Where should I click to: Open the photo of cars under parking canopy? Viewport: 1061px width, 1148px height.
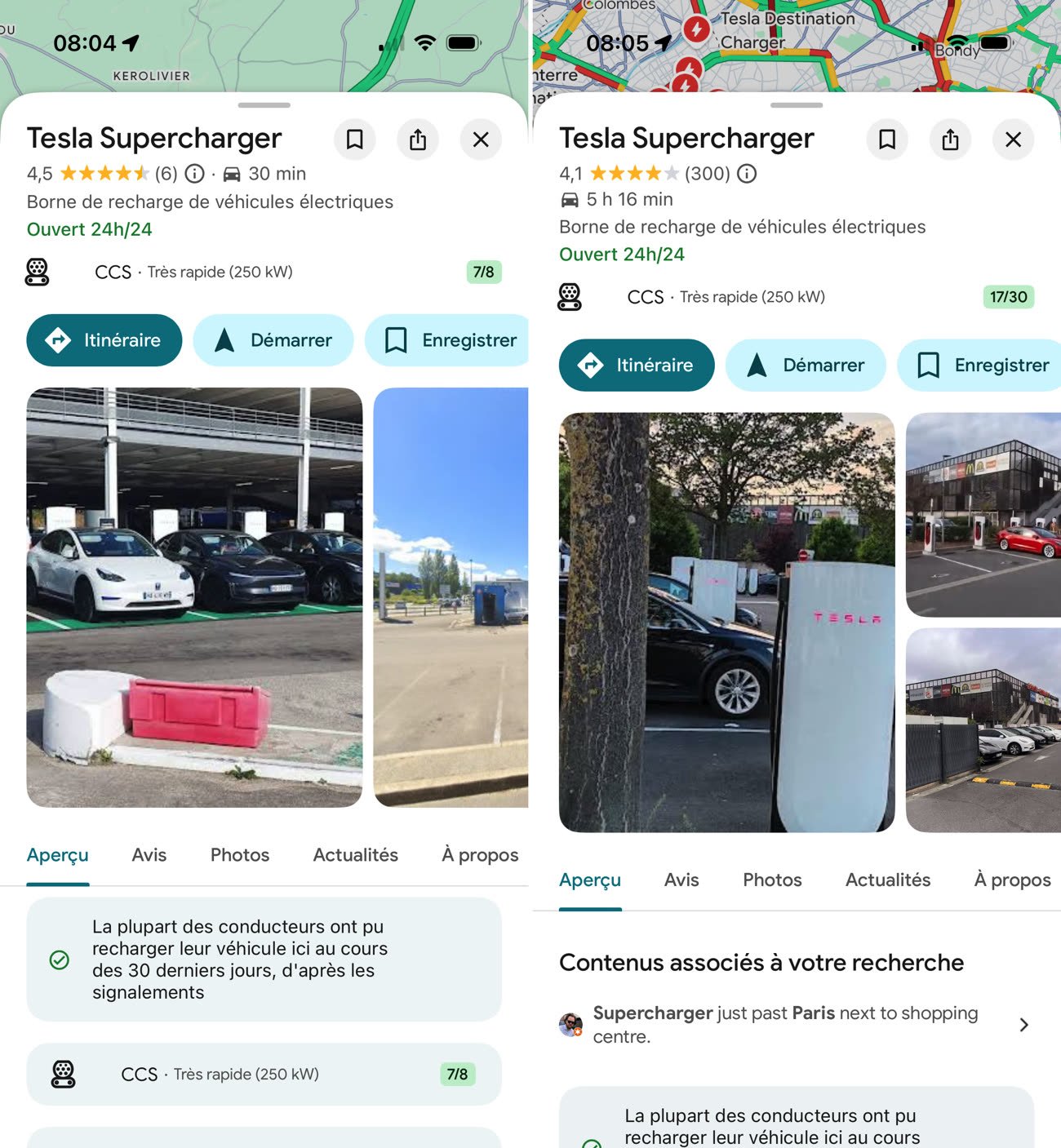tap(194, 597)
